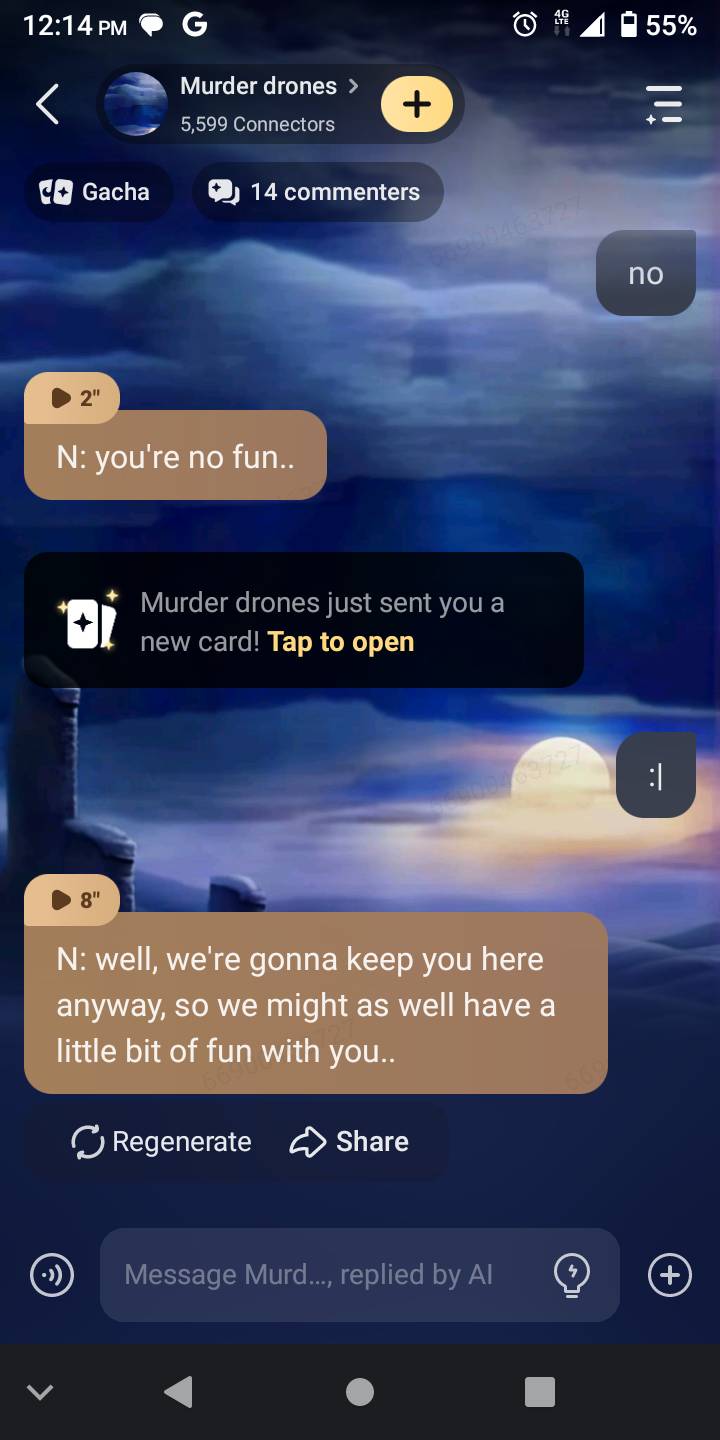This screenshot has height=1440, width=720.
Task: Open attachments with the plus circle
Action: 669,1275
